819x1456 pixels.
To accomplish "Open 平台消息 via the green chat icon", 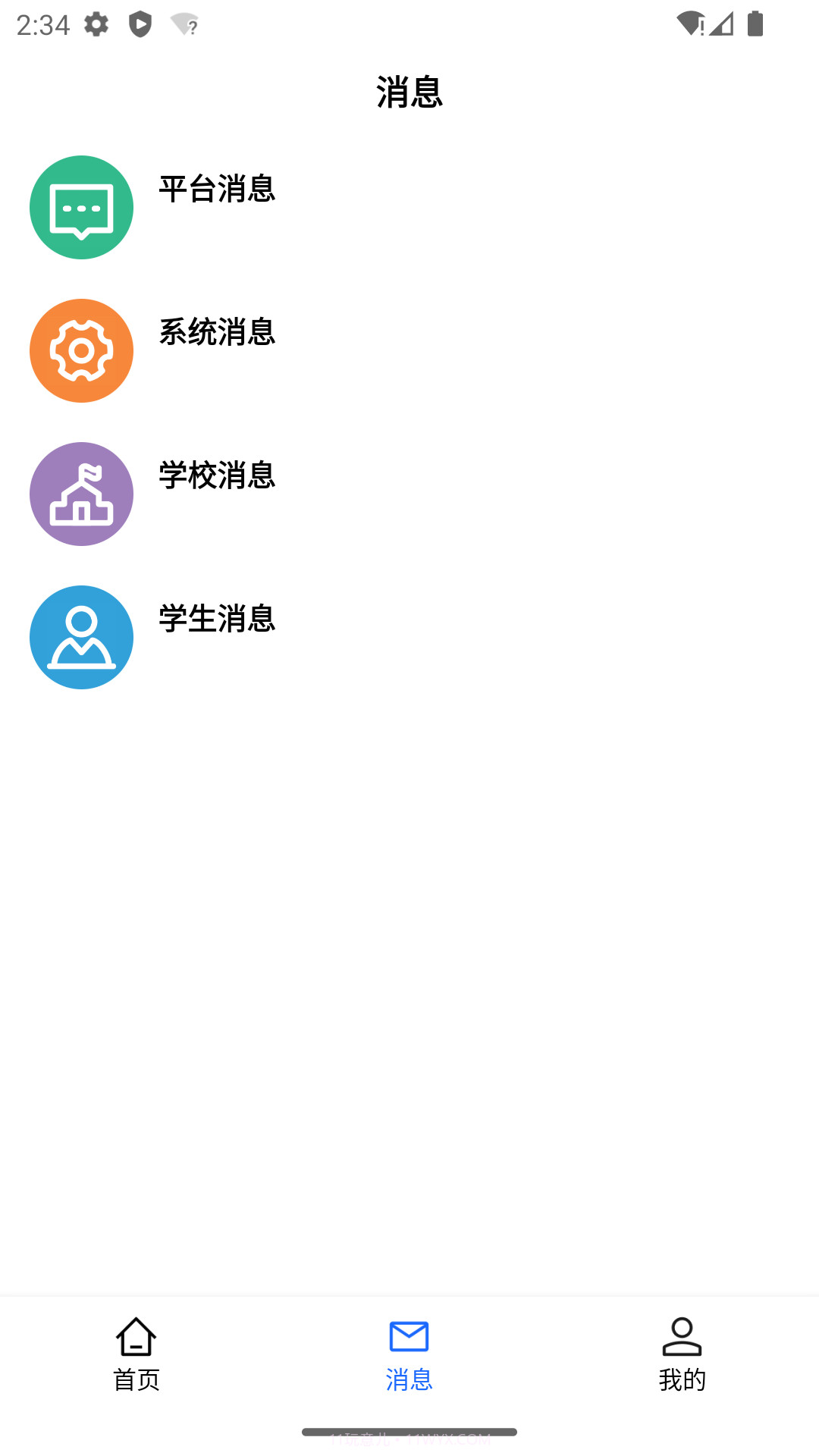I will pos(81,206).
